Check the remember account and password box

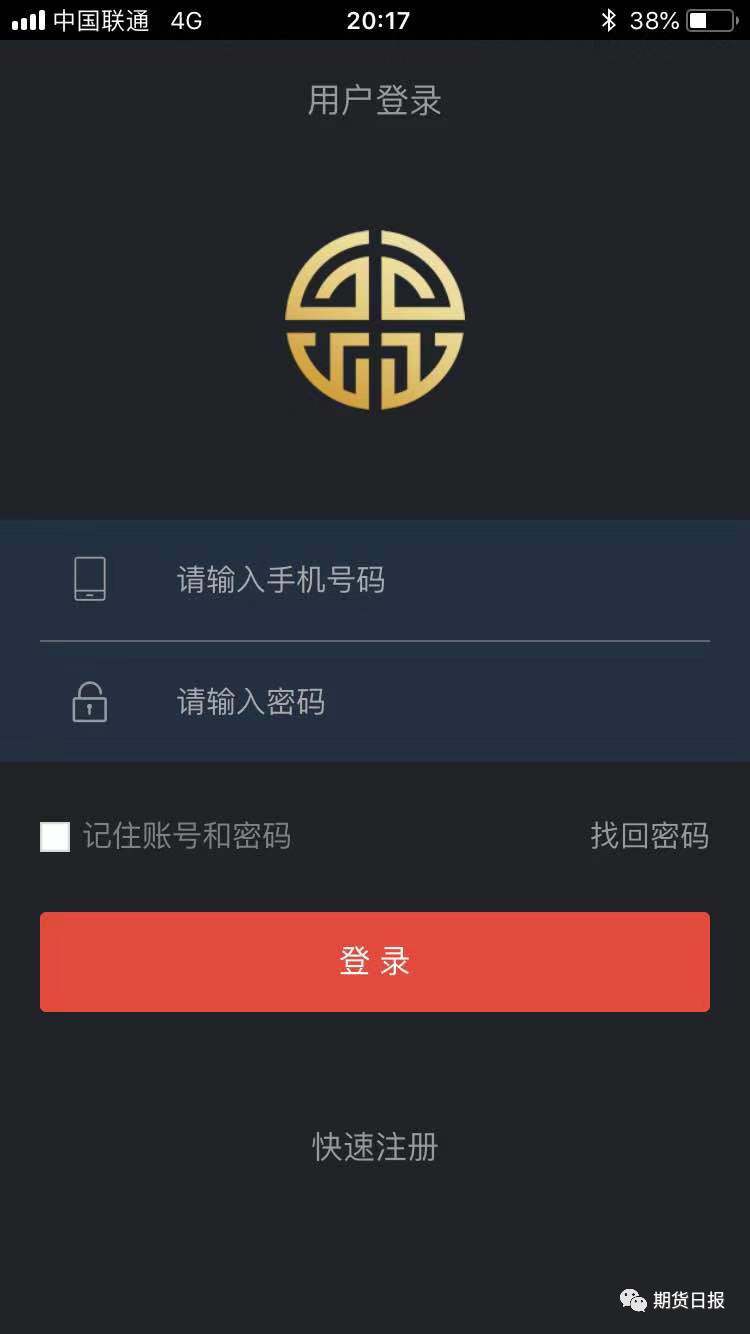coord(55,836)
